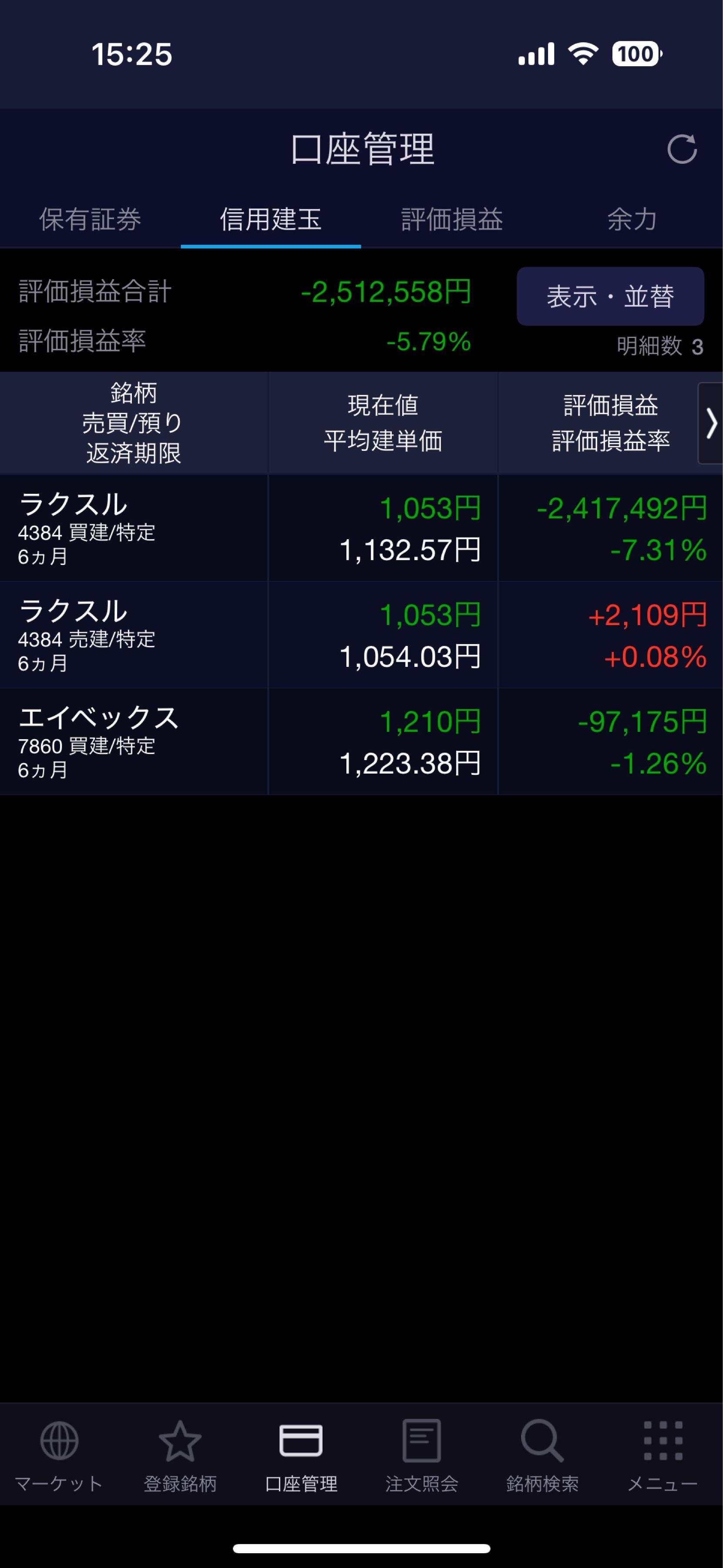Switch to the 保有証券 tab

click(x=90, y=222)
